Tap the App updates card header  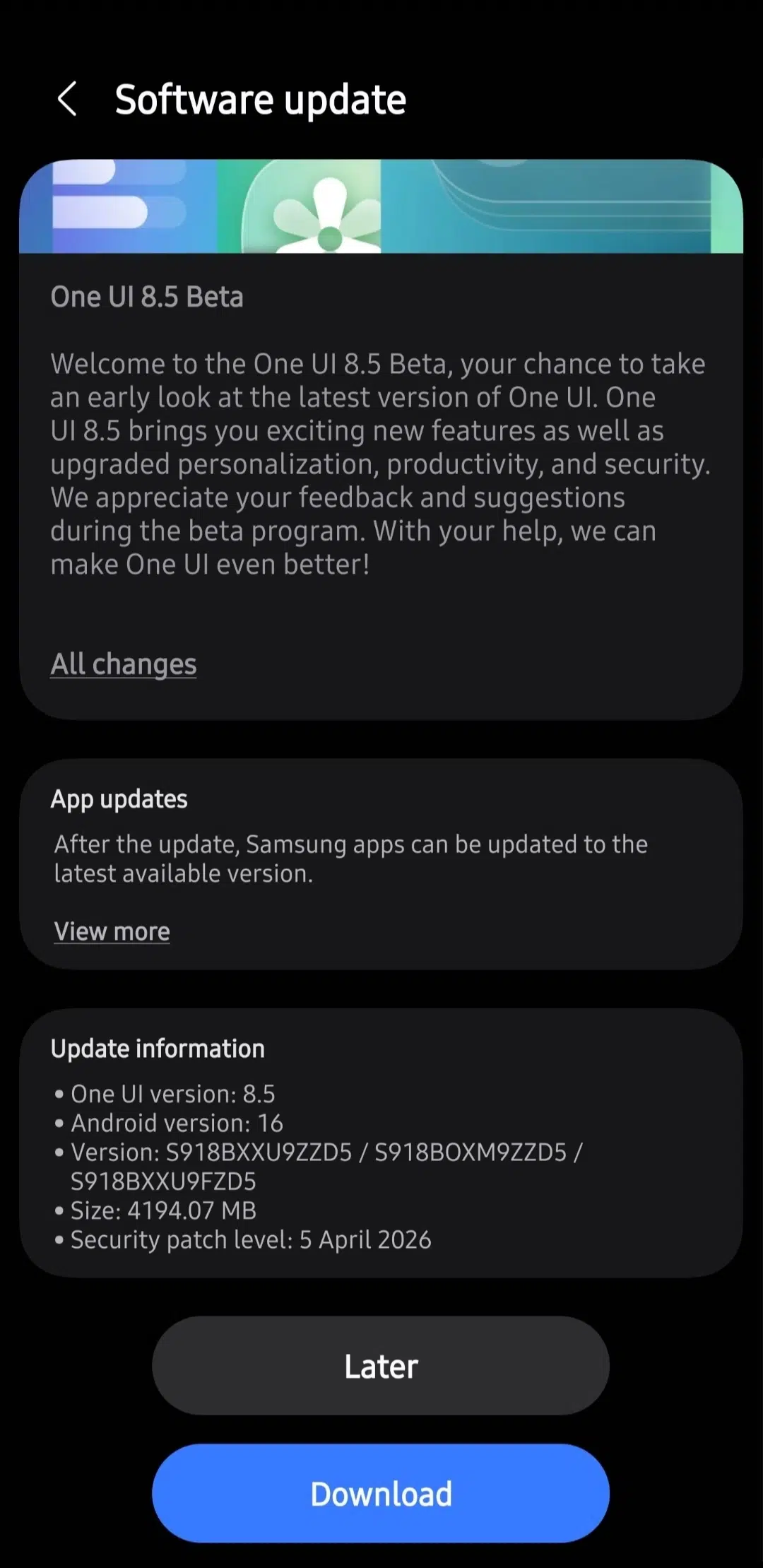coord(119,799)
